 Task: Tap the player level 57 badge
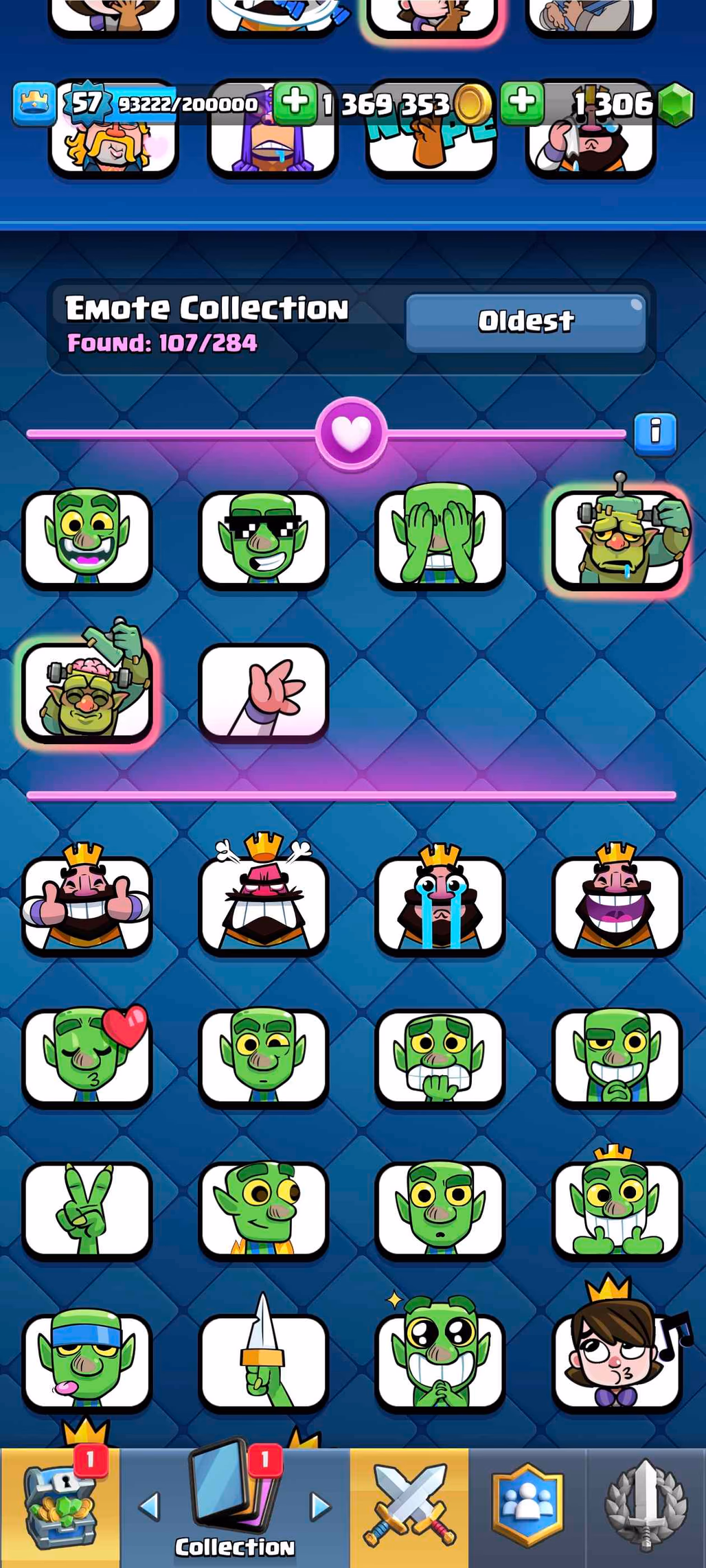click(86, 104)
